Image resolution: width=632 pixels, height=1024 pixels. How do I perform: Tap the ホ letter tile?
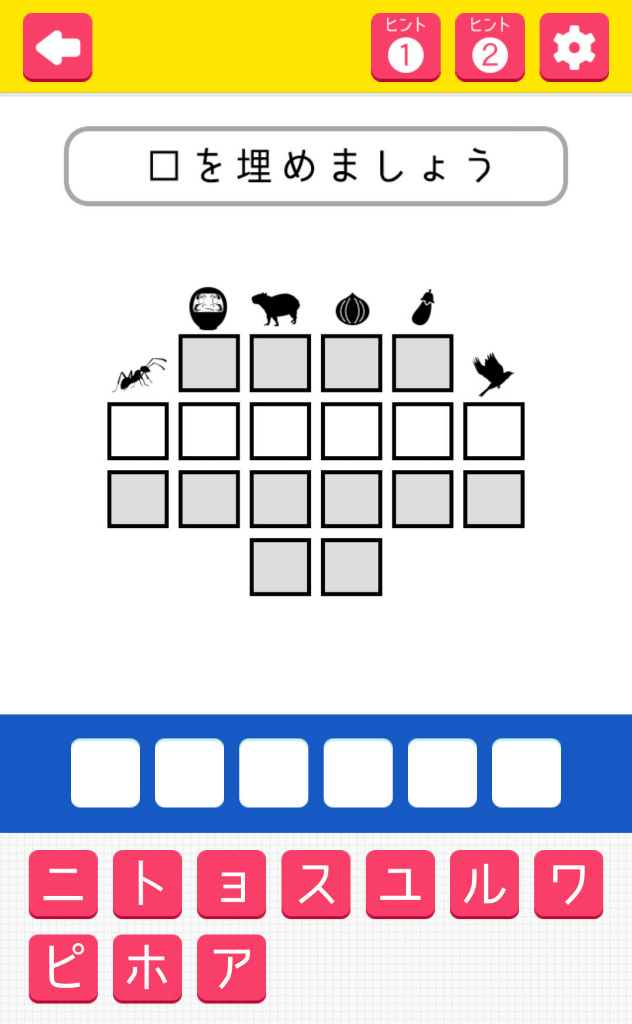click(147, 967)
